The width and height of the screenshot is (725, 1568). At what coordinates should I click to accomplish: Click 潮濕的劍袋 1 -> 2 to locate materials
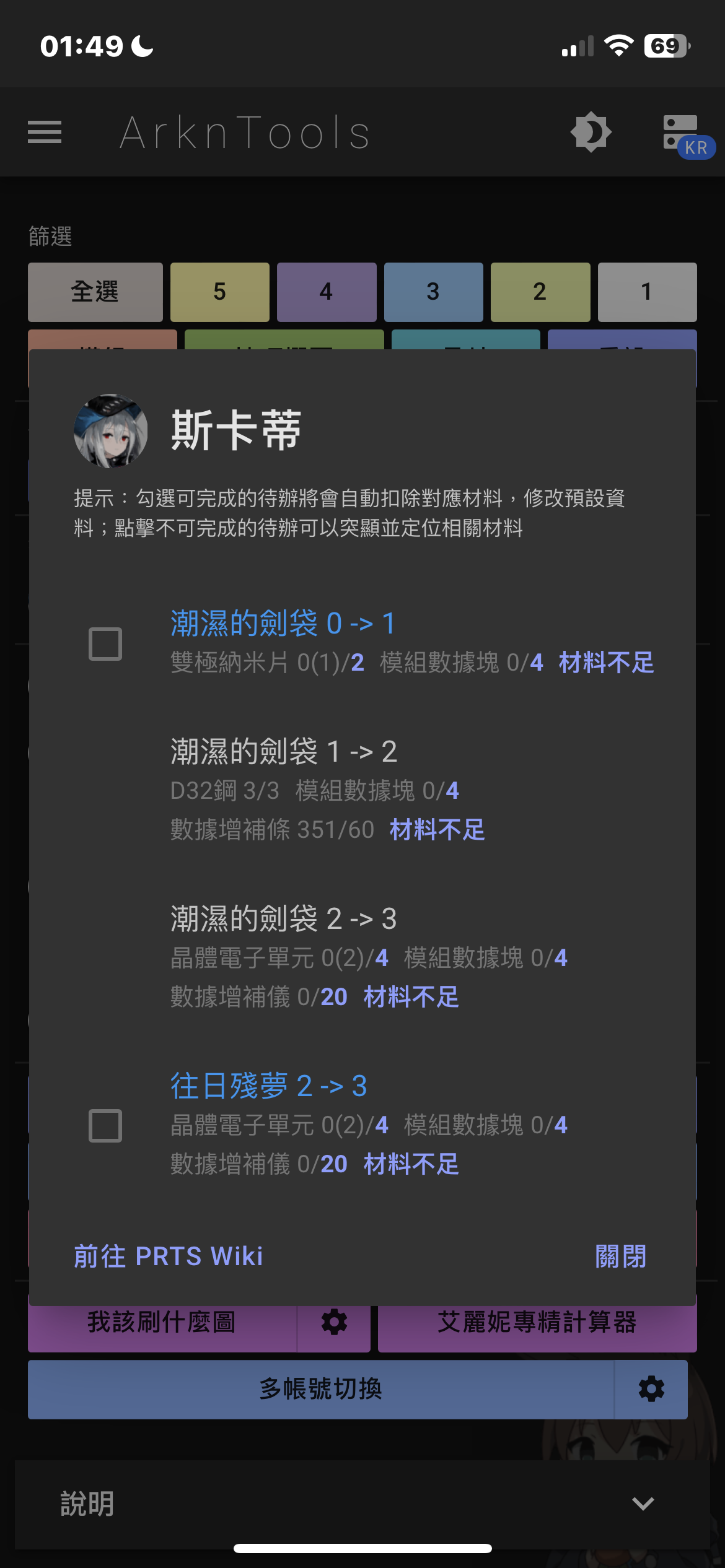click(284, 752)
